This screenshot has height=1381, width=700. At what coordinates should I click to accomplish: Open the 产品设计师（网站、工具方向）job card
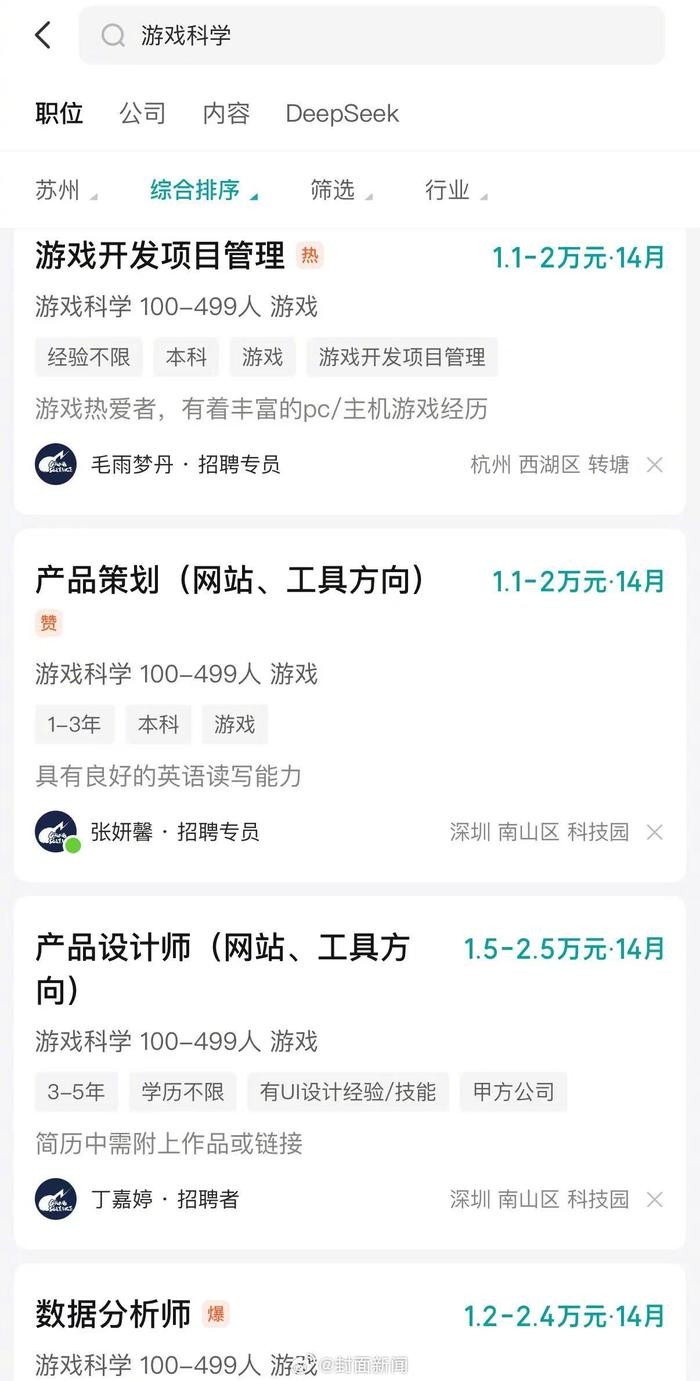(350, 1073)
